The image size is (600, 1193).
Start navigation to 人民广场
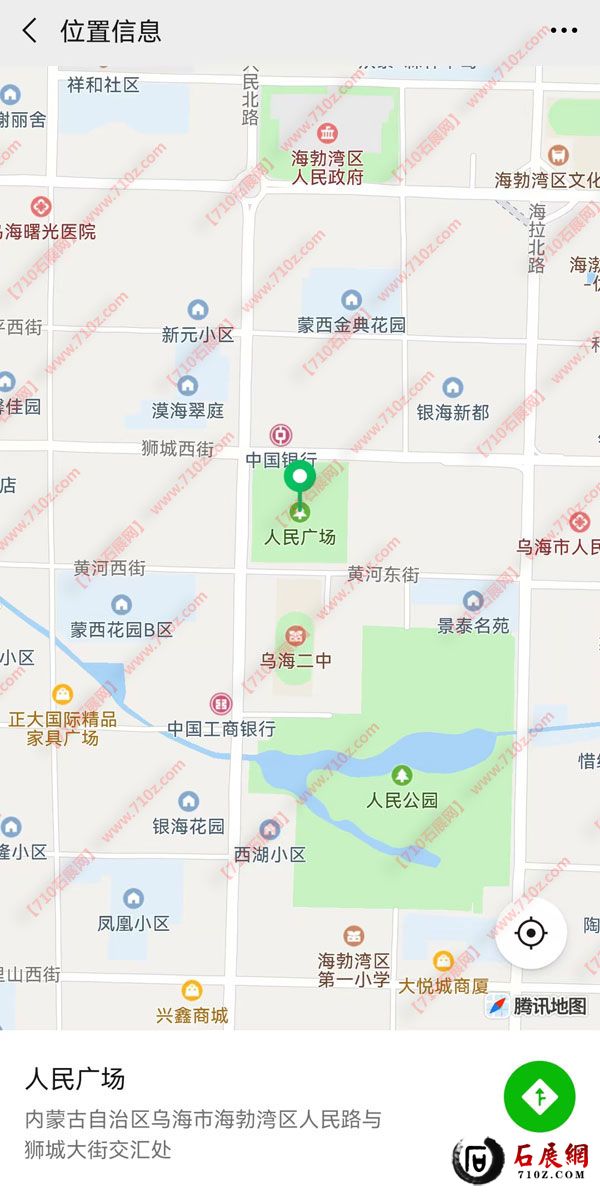539,1097
